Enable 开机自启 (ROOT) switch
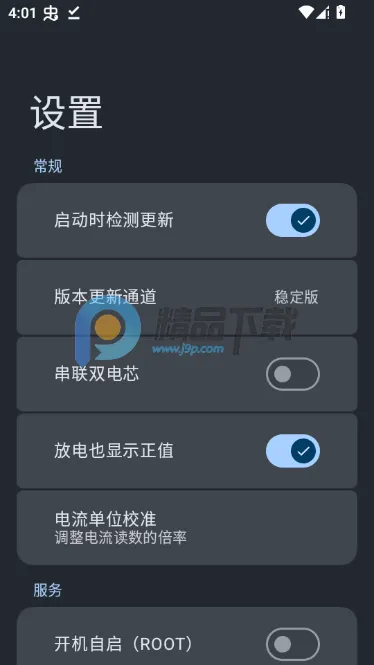The height and width of the screenshot is (665, 374). pos(293,645)
